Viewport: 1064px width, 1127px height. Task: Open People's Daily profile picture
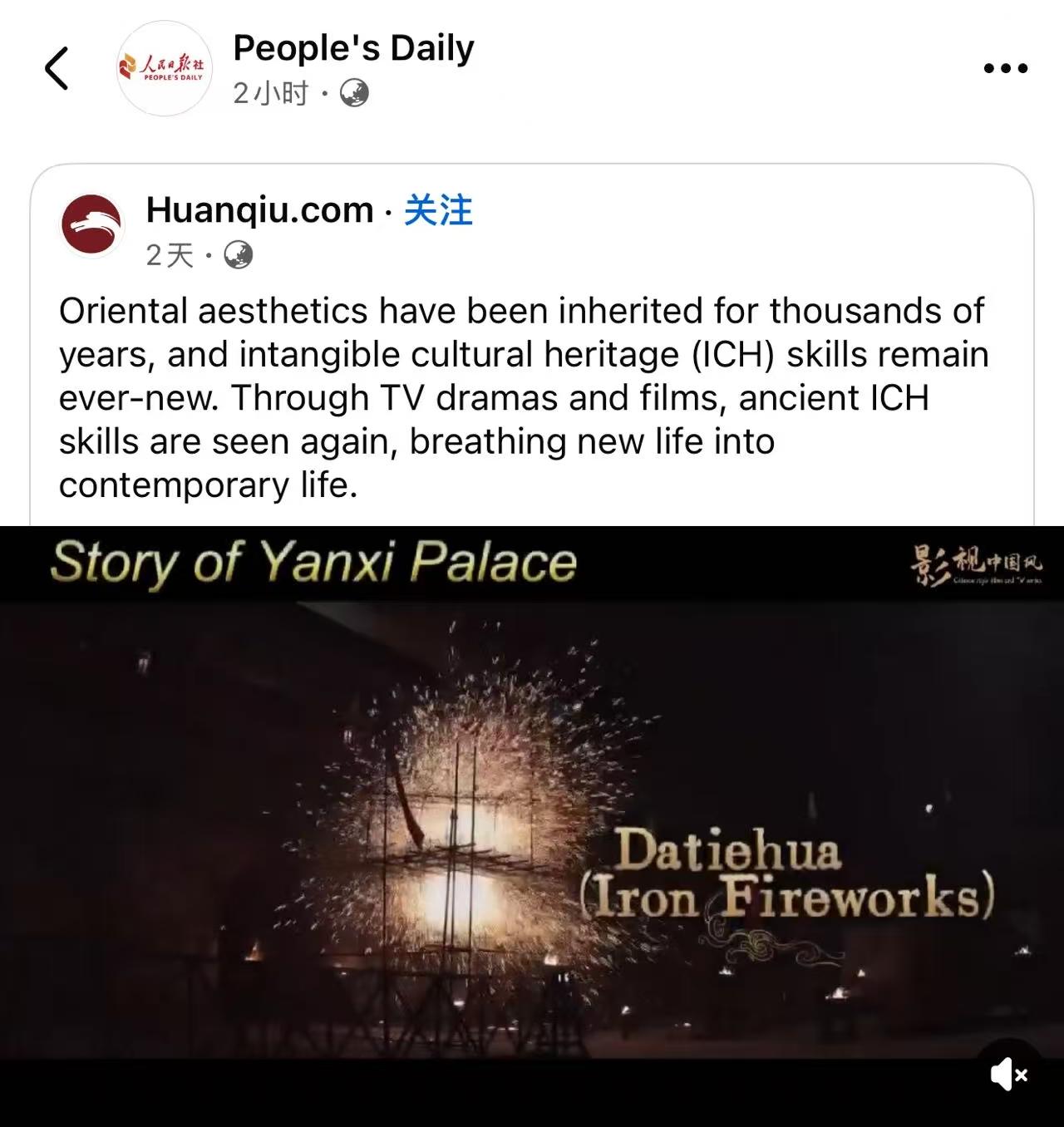(x=165, y=68)
